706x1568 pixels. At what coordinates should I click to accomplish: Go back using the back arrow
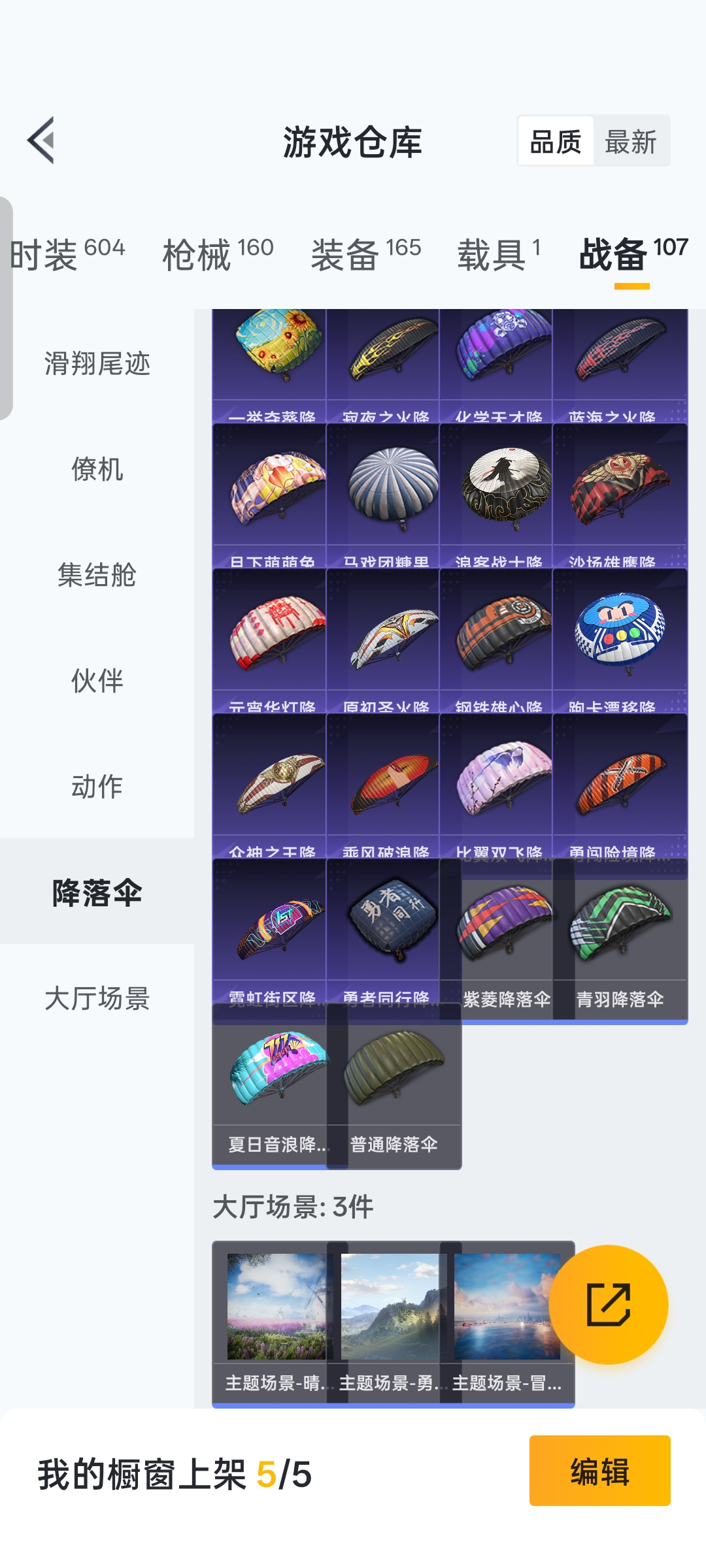click(41, 140)
